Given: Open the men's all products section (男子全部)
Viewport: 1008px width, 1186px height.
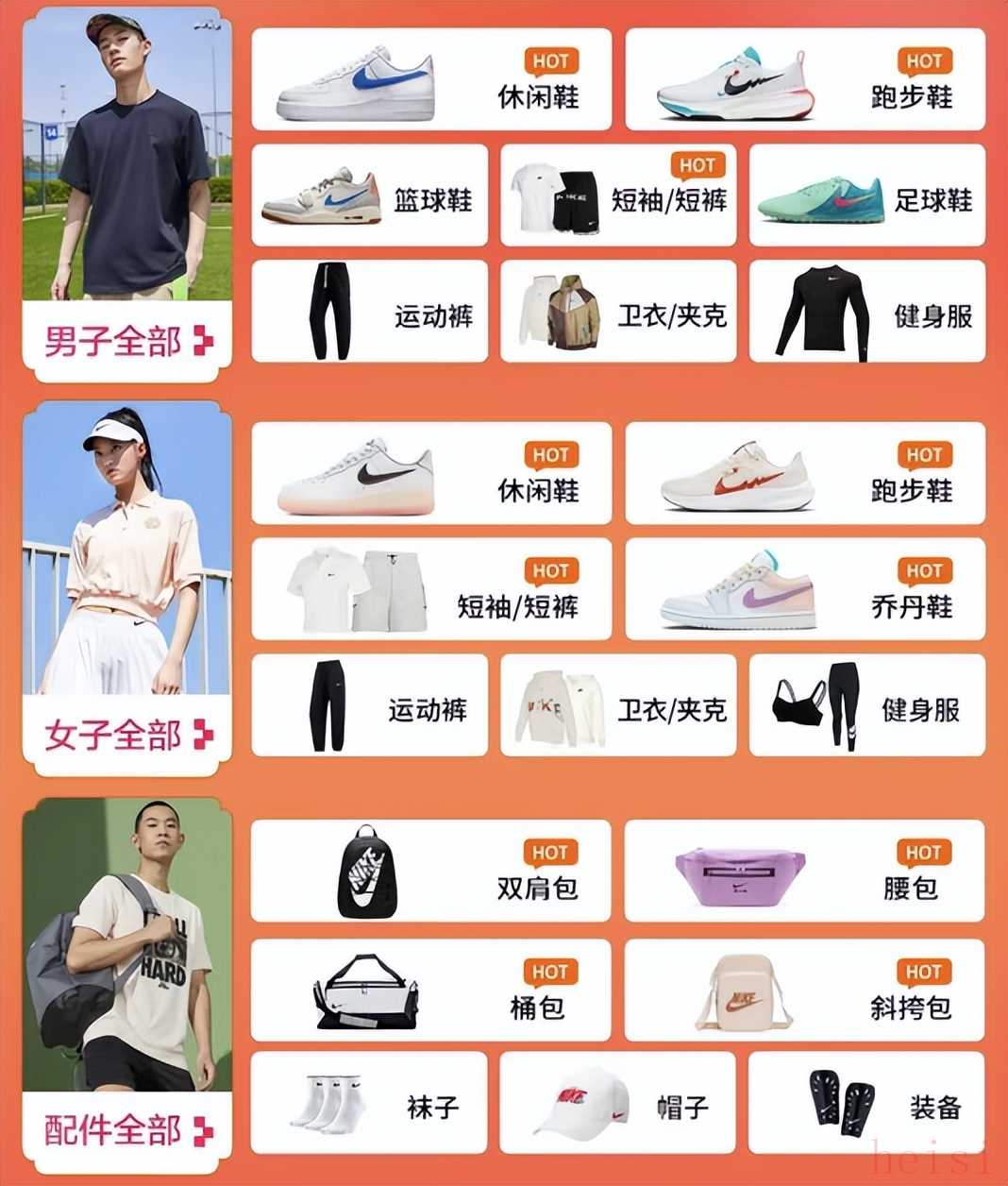Looking at the screenshot, I should [x=127, y=341].
